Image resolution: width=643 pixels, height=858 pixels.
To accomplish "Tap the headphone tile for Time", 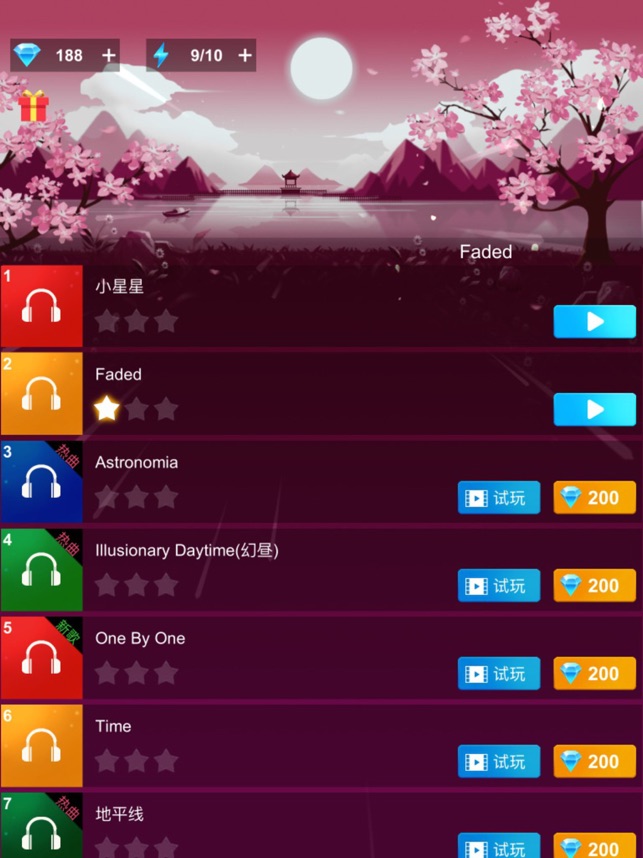I will (41, 746).
